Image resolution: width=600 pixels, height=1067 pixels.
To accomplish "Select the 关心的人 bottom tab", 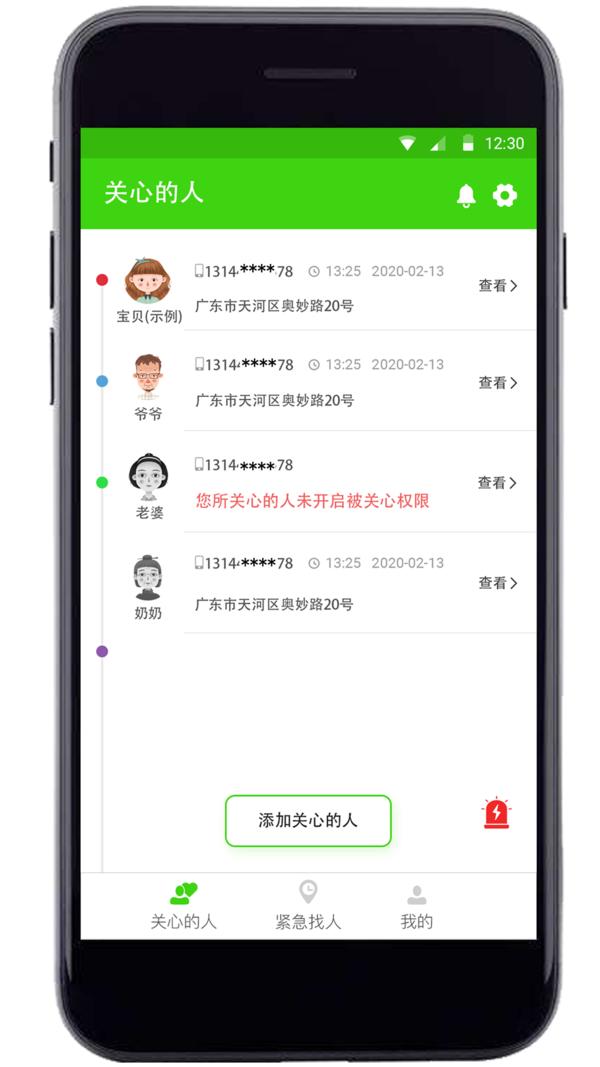I will tap(183, 906).
